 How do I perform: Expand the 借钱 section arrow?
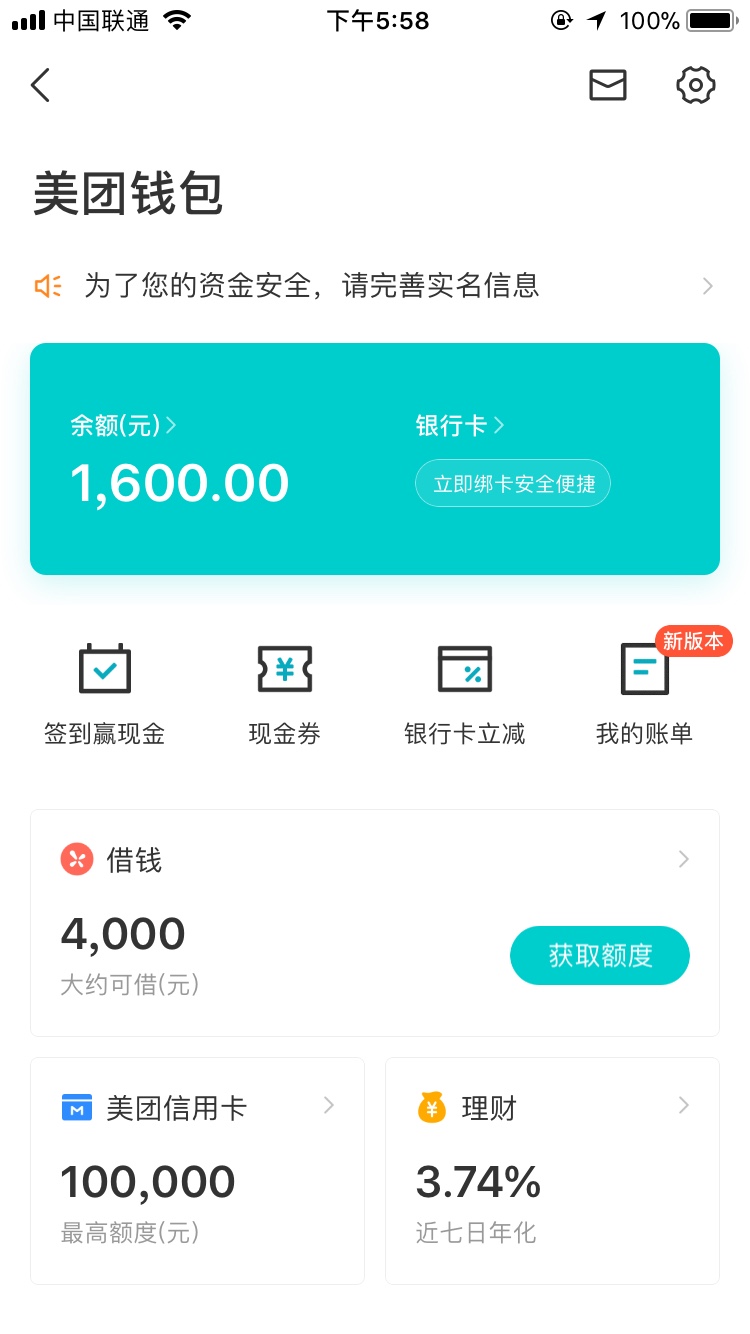click(683, 858)
